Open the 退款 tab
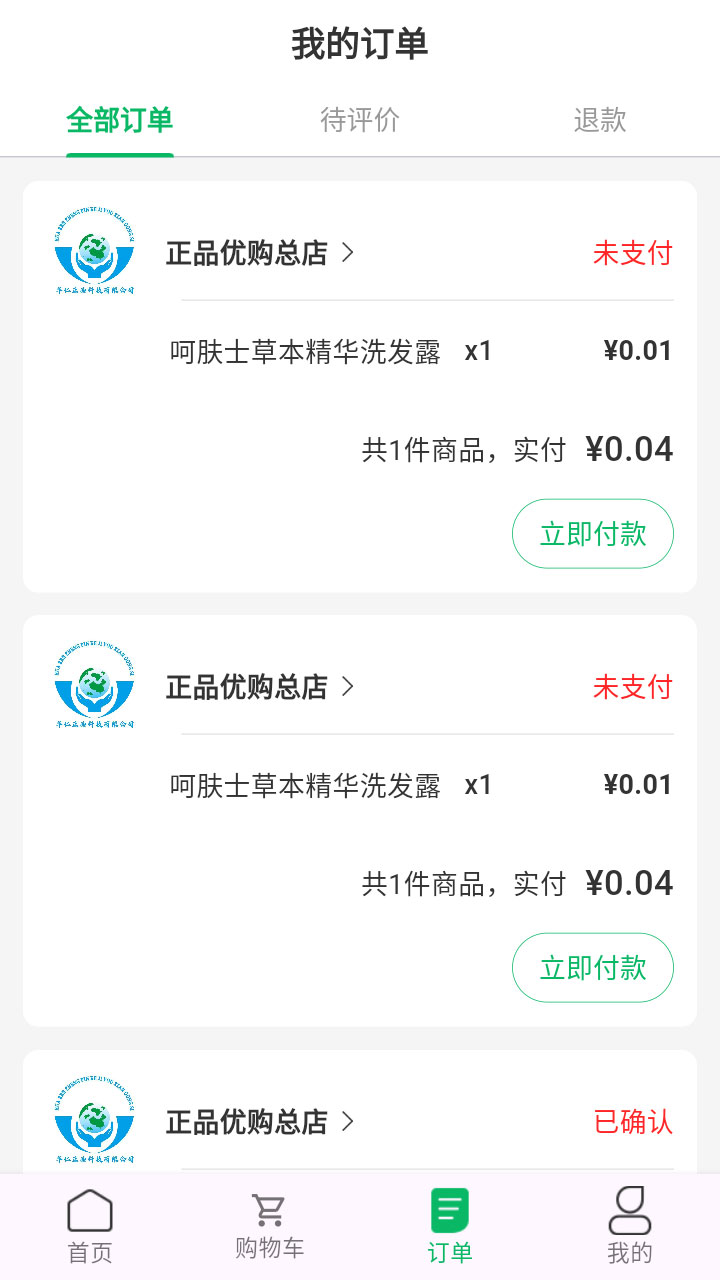The image size is (720, 1280). click(600, 120)
